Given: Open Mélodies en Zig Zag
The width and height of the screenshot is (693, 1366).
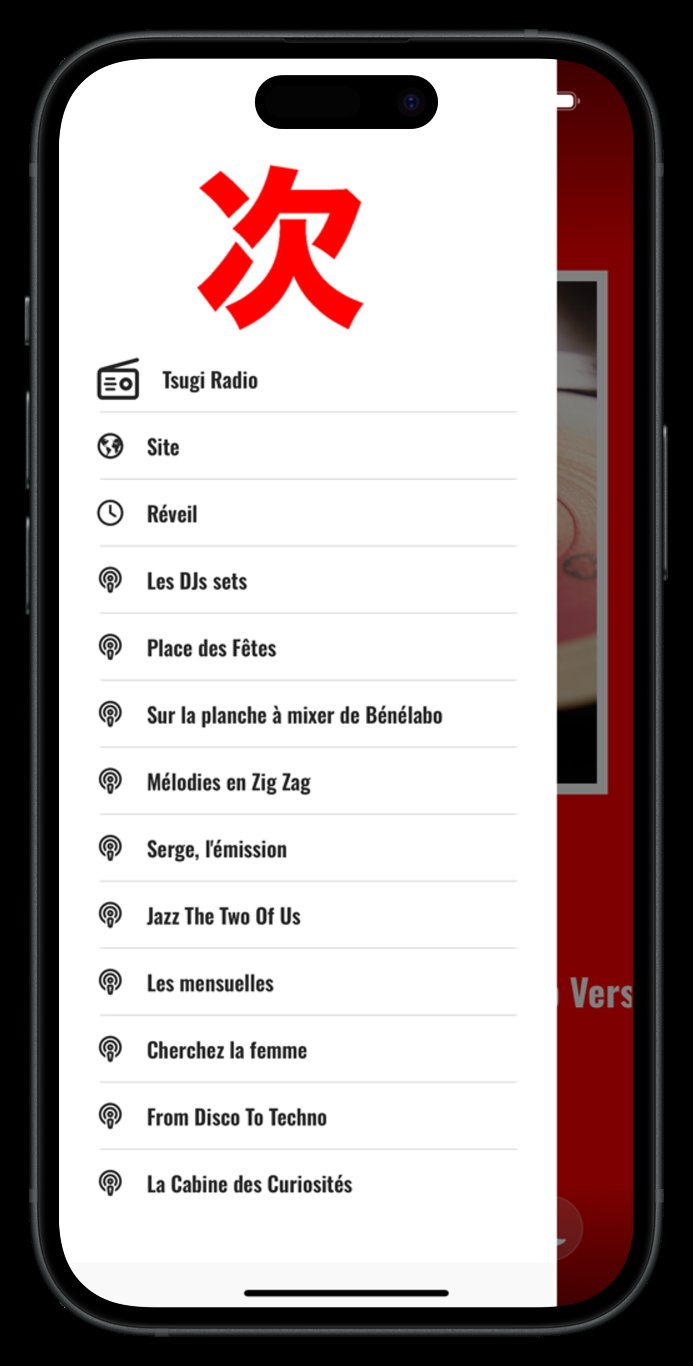Looking at the screenshot, I should [x=228, y=782].
